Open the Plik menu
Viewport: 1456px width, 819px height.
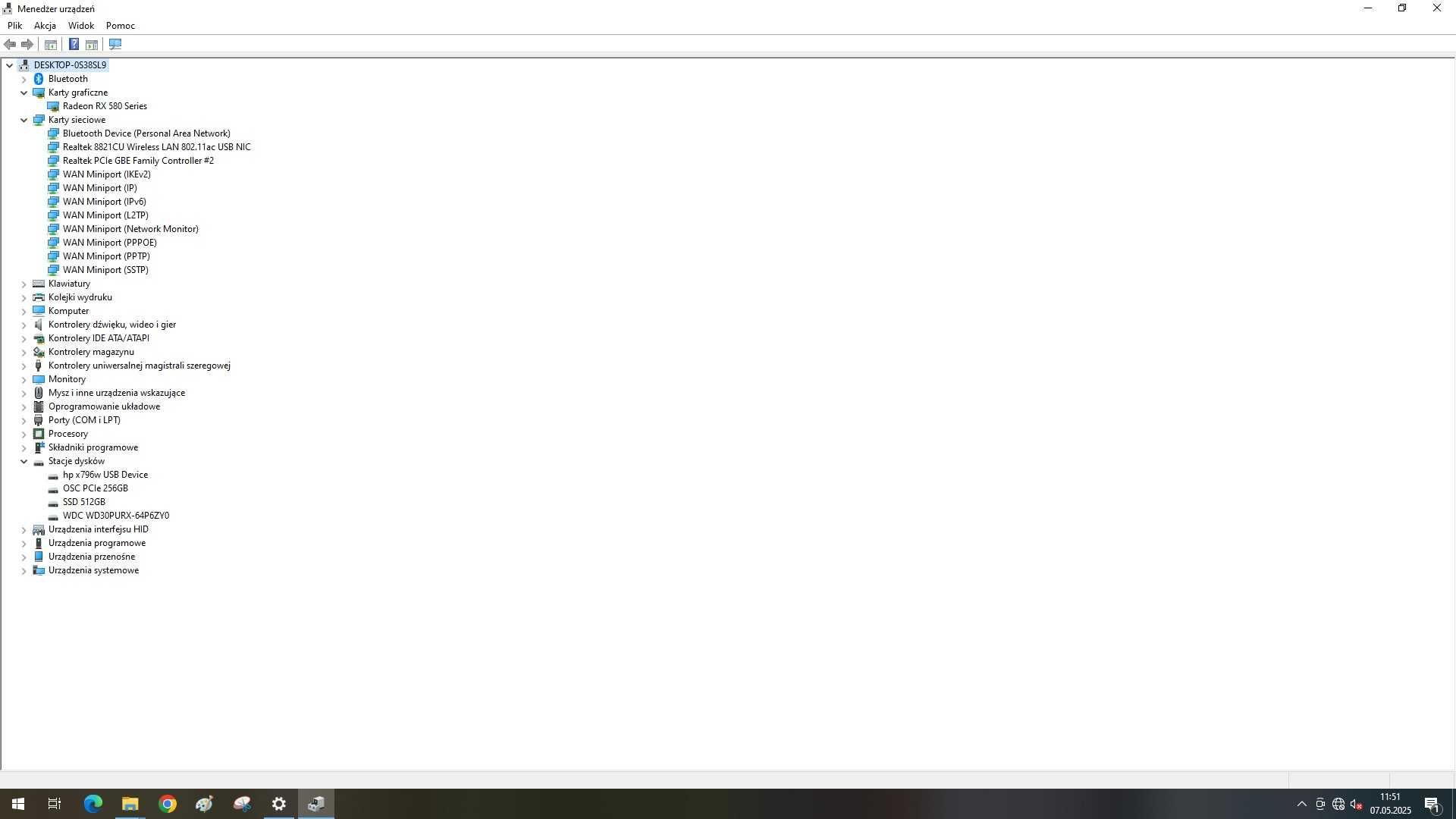coord(14,25)
